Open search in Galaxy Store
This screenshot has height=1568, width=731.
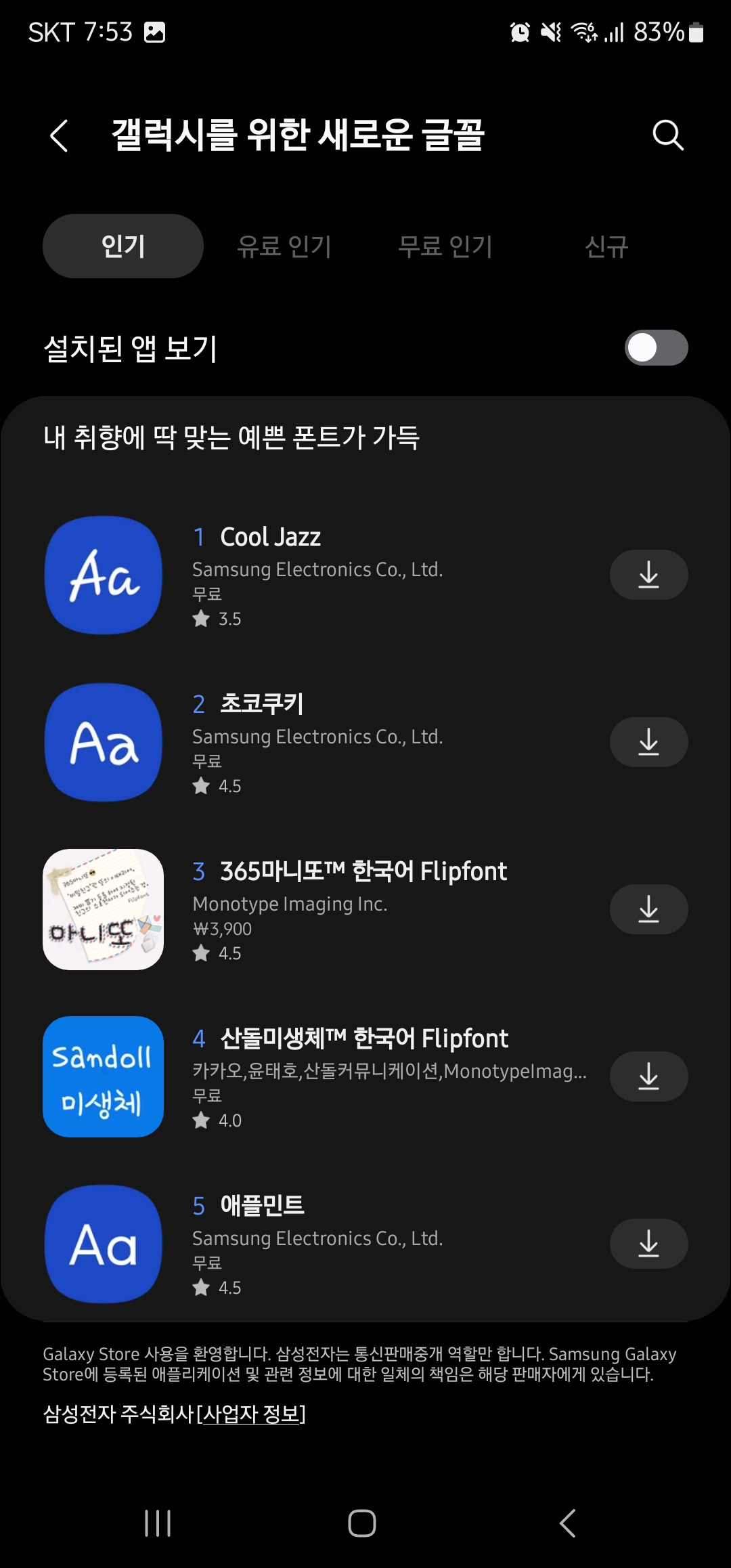tap(667, 135)
